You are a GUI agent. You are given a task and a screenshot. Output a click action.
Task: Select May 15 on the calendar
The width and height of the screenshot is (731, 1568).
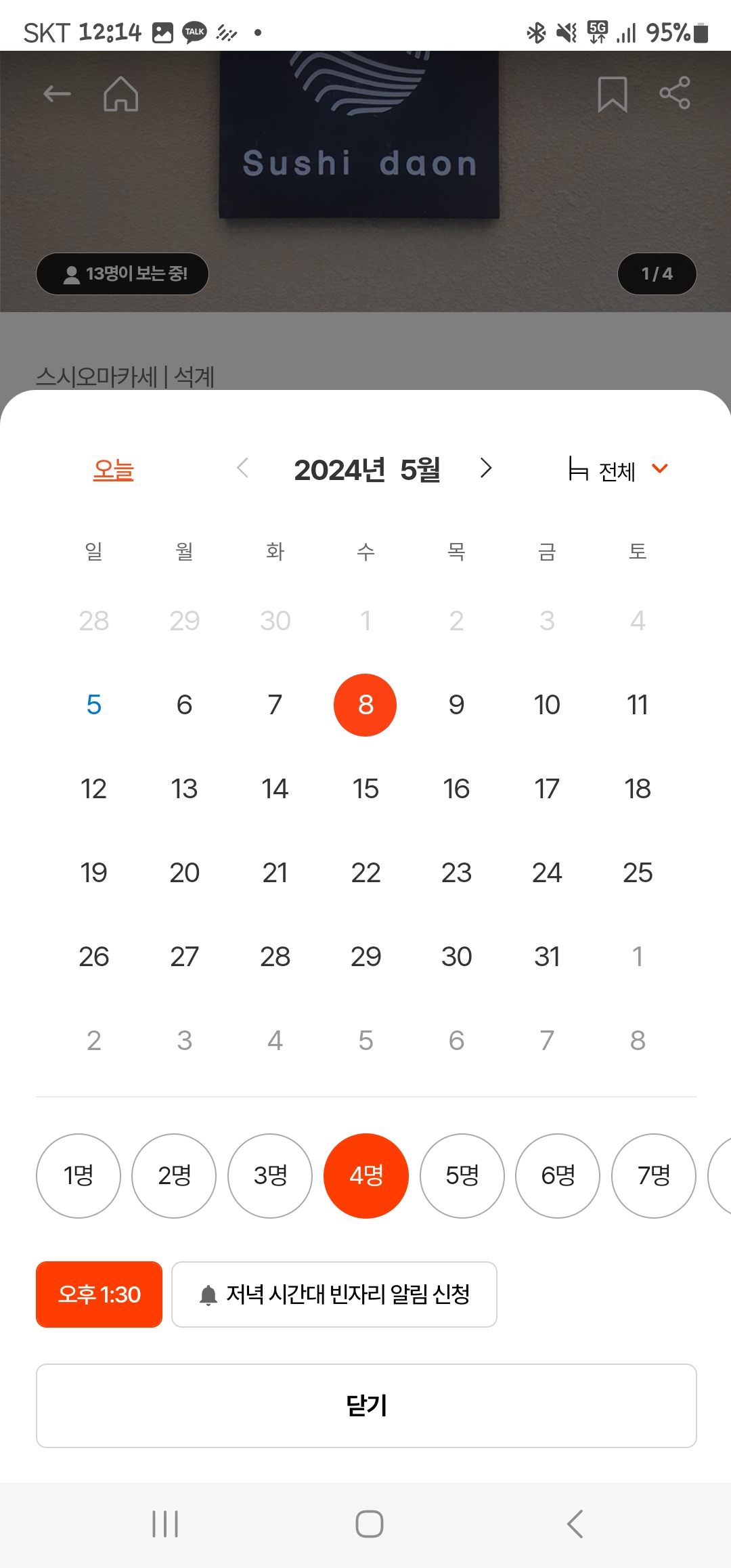365,788
